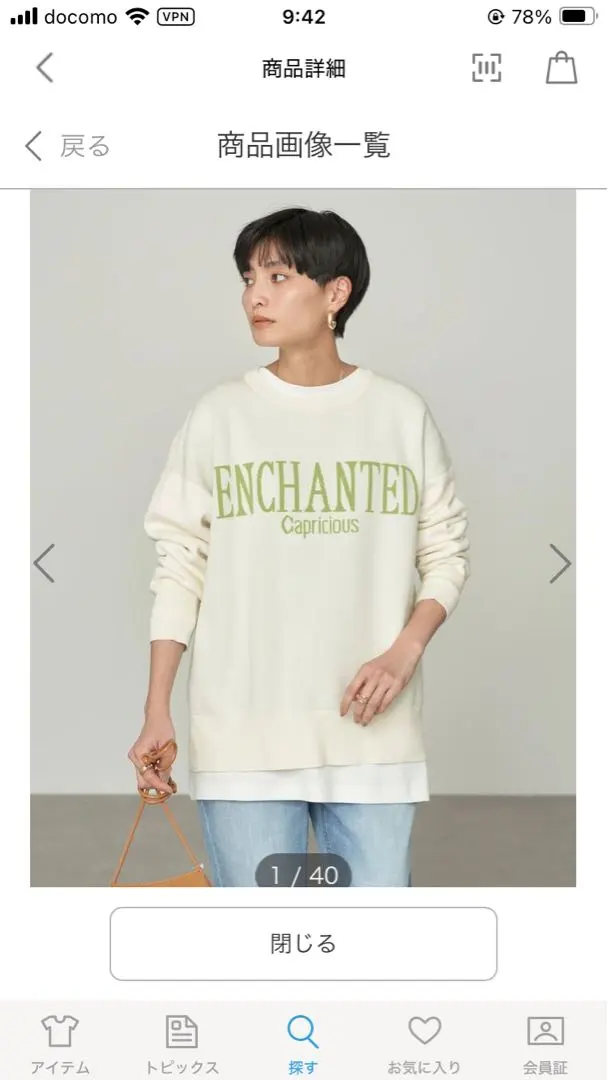Show the previous product image

click(x=44, y=564)
